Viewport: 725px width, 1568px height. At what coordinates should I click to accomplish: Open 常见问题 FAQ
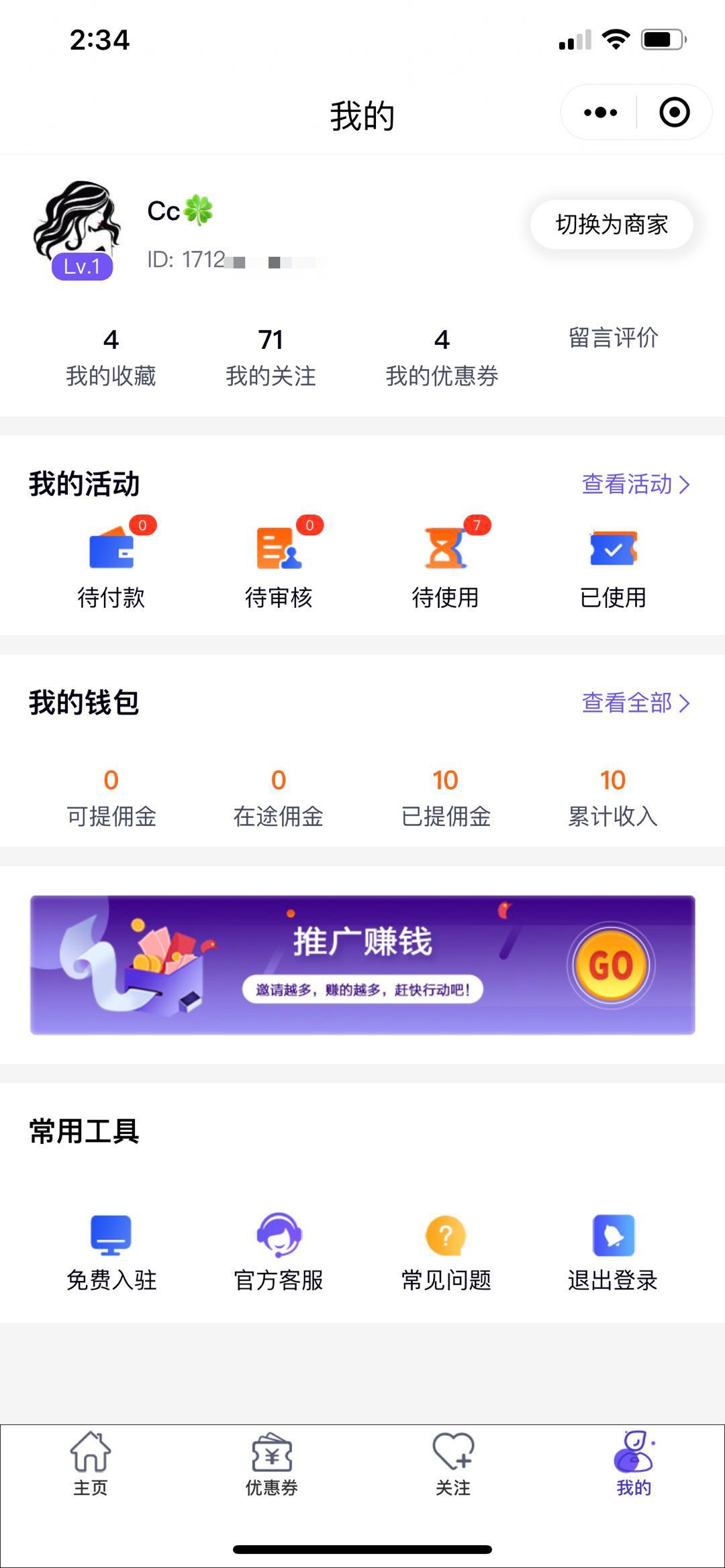point(446,1252)
